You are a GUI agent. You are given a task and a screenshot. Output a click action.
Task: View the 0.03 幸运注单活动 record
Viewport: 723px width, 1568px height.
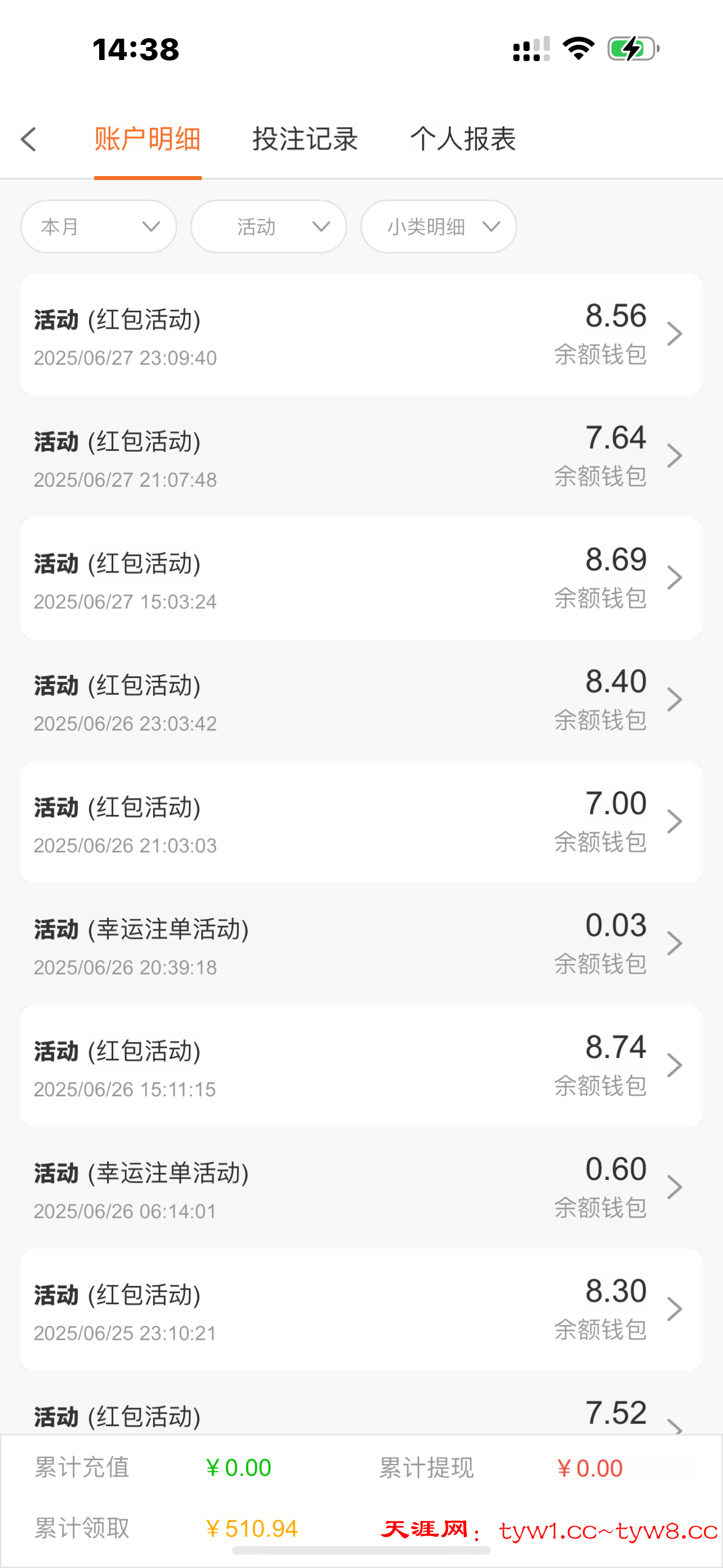coord(361,944)
